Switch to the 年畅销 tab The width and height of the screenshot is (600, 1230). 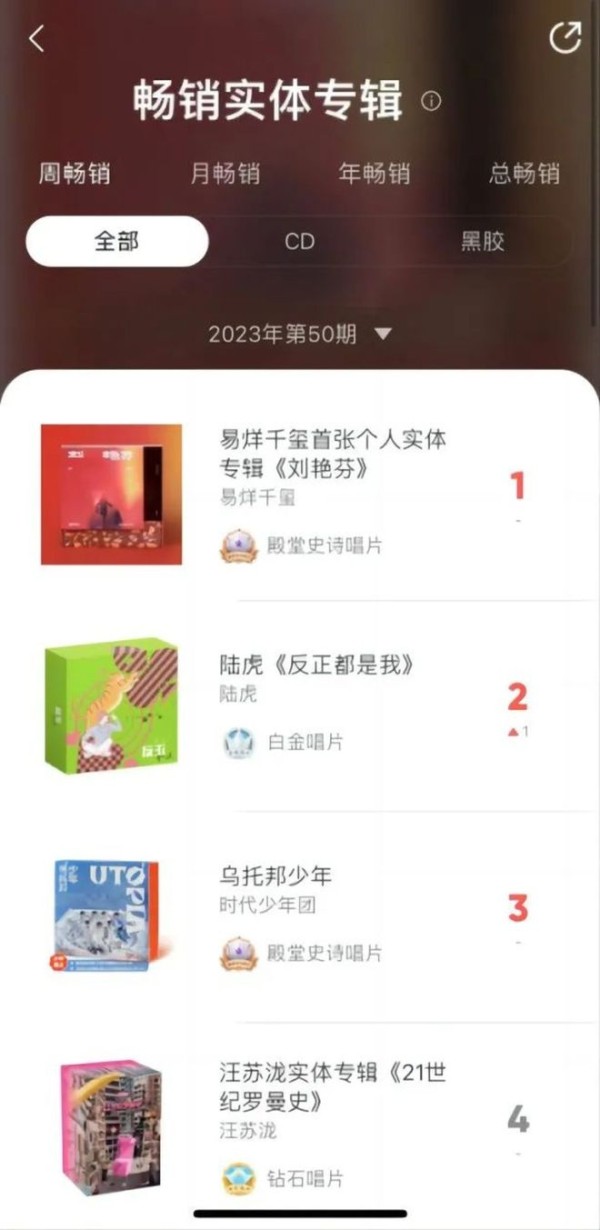click(x=374, y=173)
